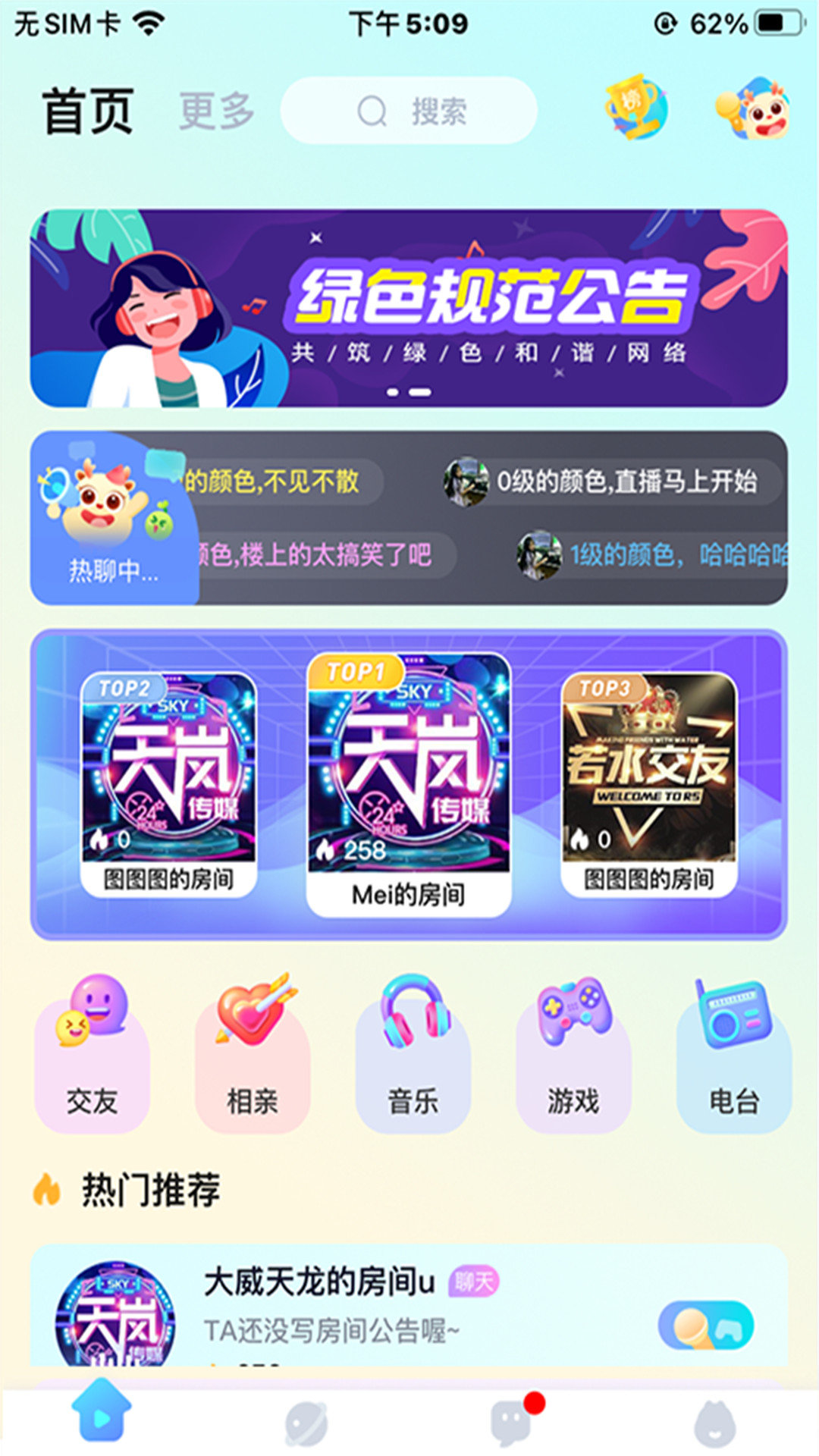Switch to the planet discover tab
This screenshot has height=1456, width=819.
click(306, 1422)
